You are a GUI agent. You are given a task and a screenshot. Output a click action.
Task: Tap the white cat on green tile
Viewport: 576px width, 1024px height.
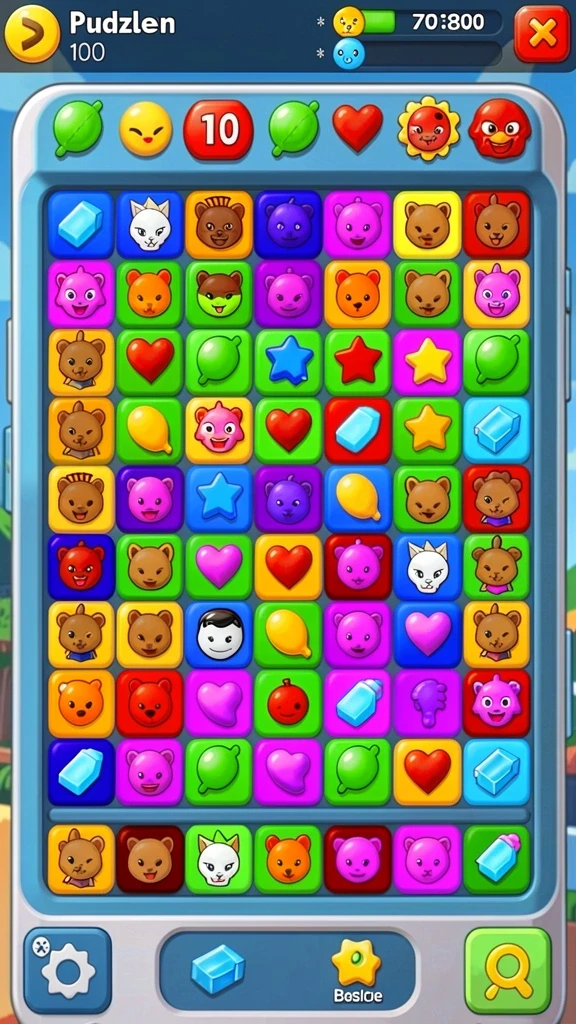(x=219, y=859)
